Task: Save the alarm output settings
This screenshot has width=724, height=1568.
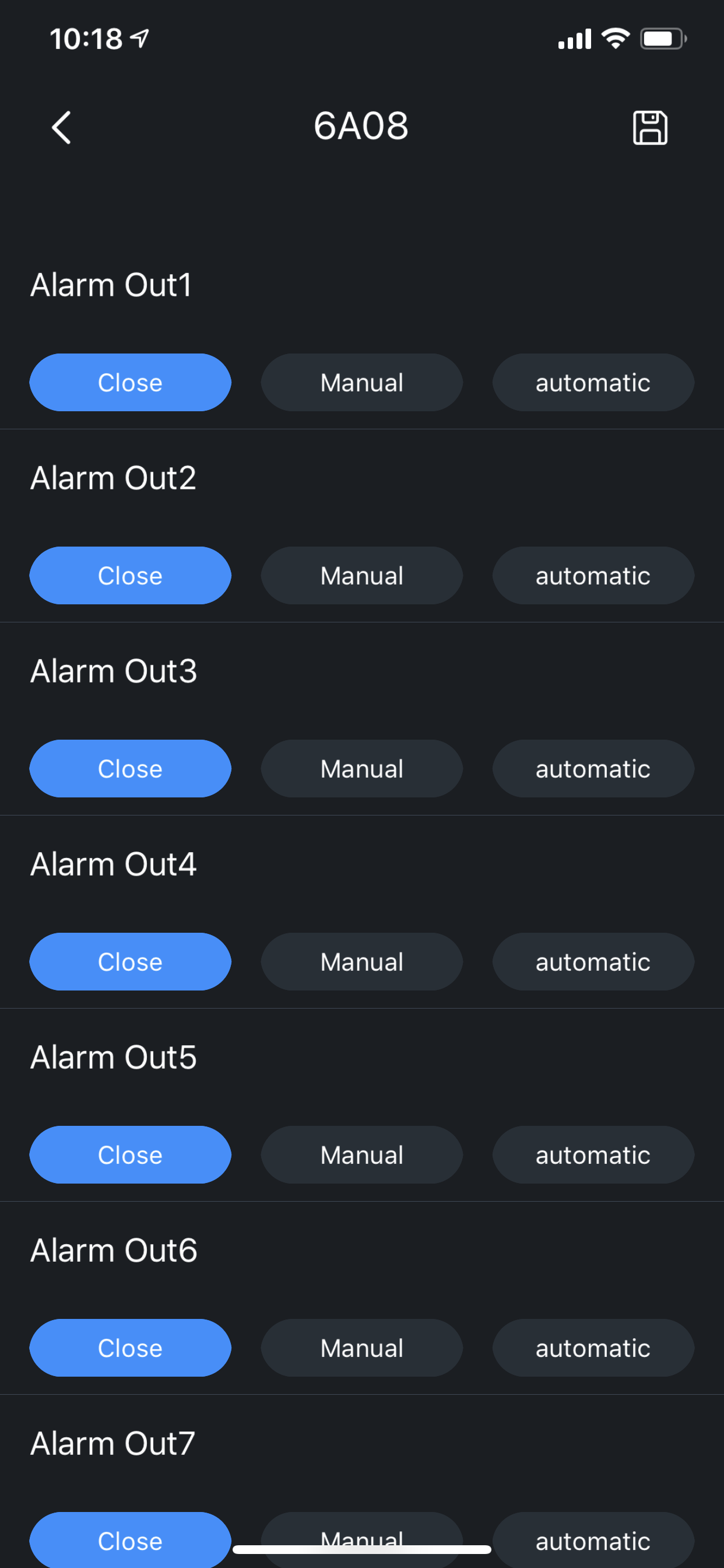Action: pyautogui.click(x=650, y=127)
